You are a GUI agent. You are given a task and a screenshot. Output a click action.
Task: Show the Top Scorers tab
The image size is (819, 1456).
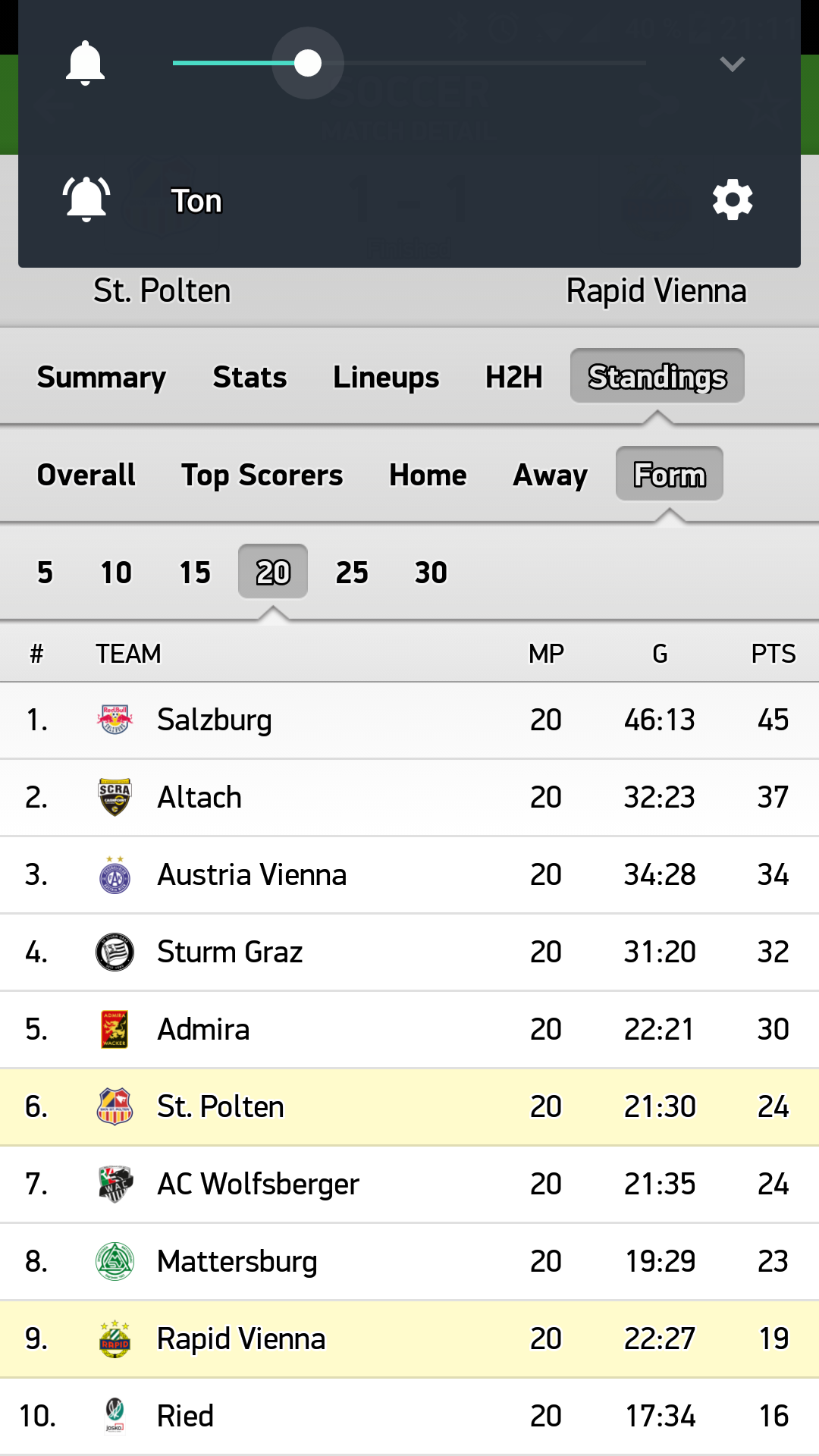point(262,475)
